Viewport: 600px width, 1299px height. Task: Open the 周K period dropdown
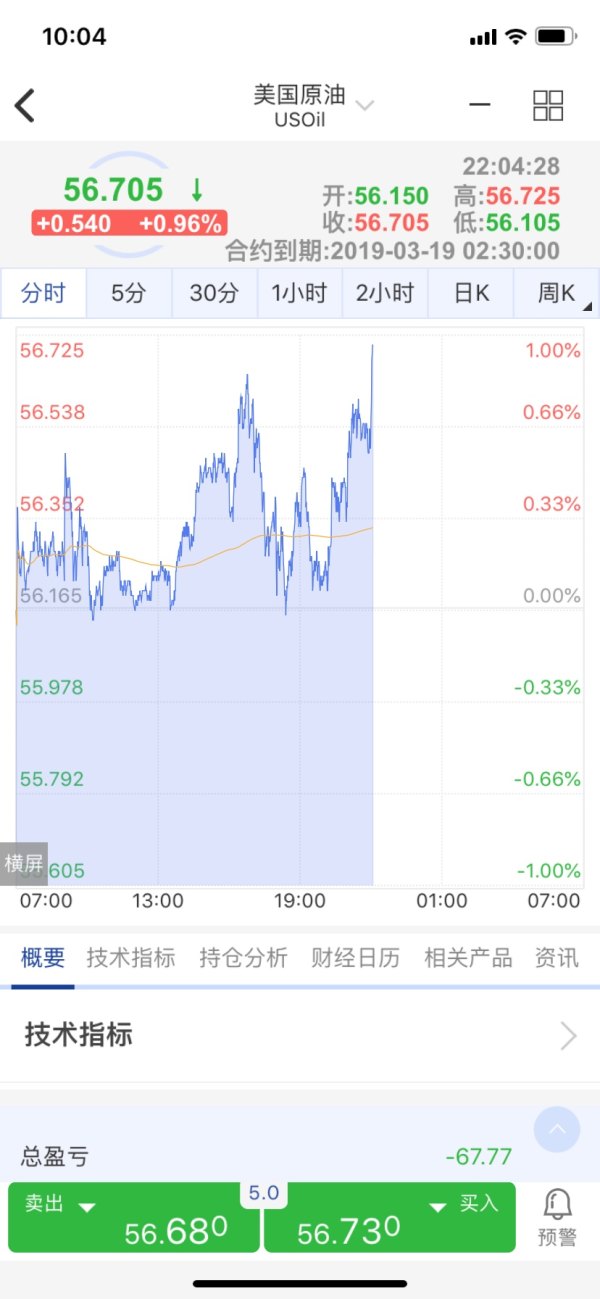[x=556, y=293]
